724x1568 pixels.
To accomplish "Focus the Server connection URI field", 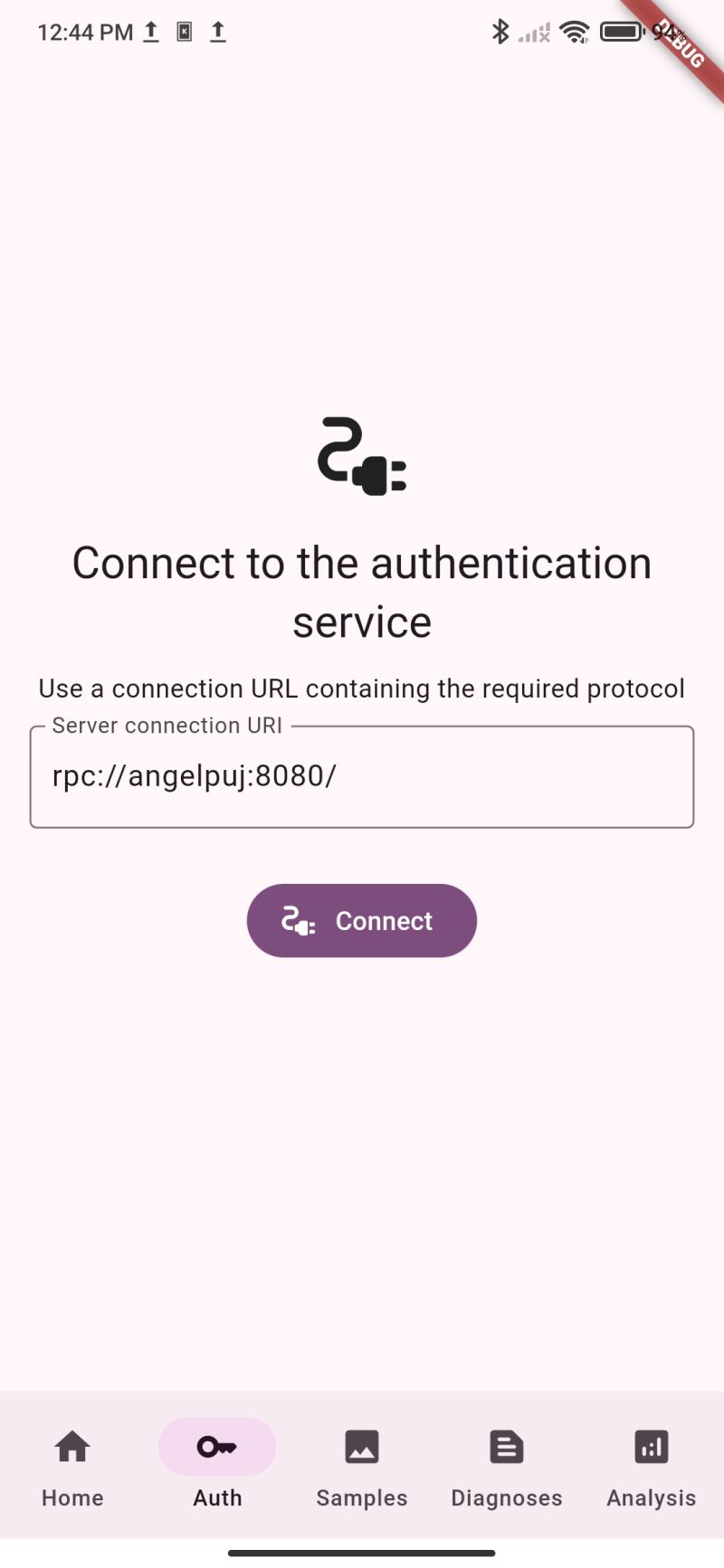I will (361, 776).
